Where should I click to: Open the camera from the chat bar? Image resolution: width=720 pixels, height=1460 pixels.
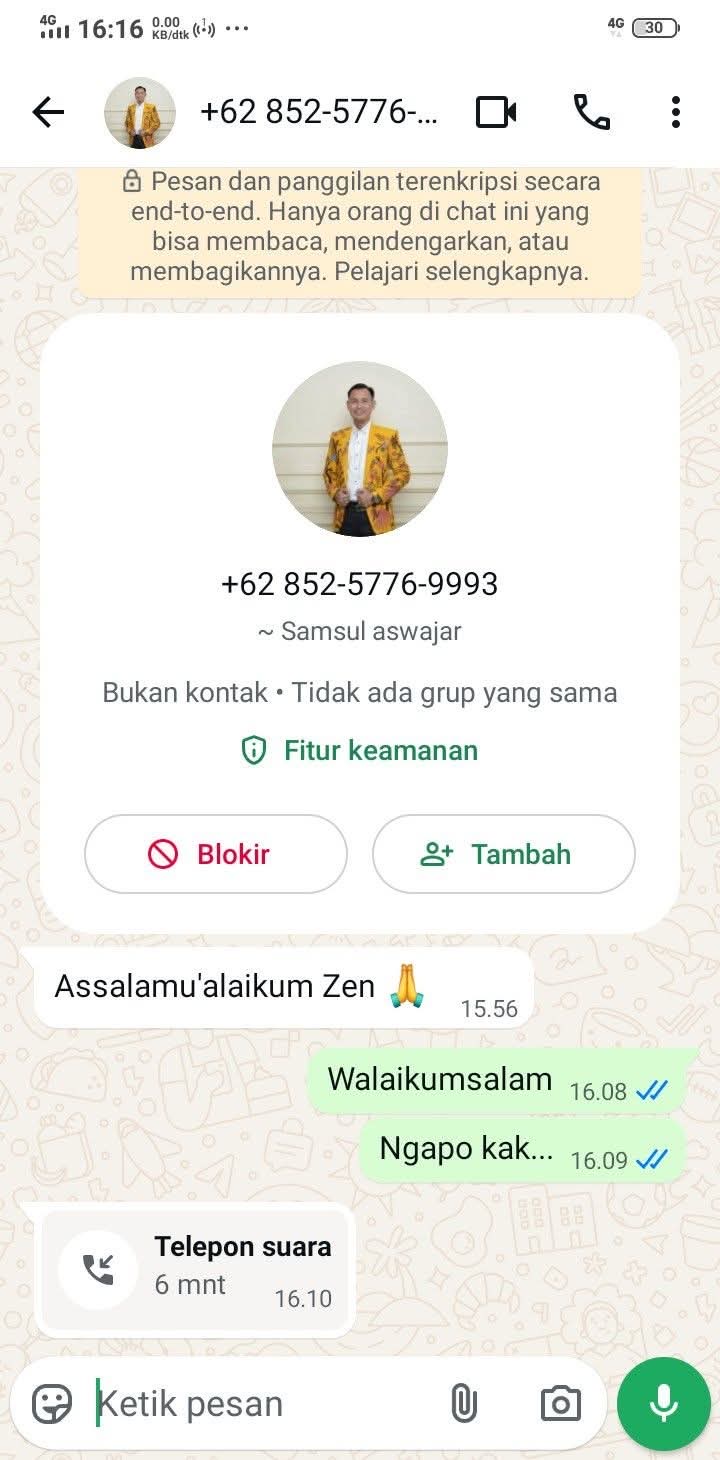[x=559, y=1403]
